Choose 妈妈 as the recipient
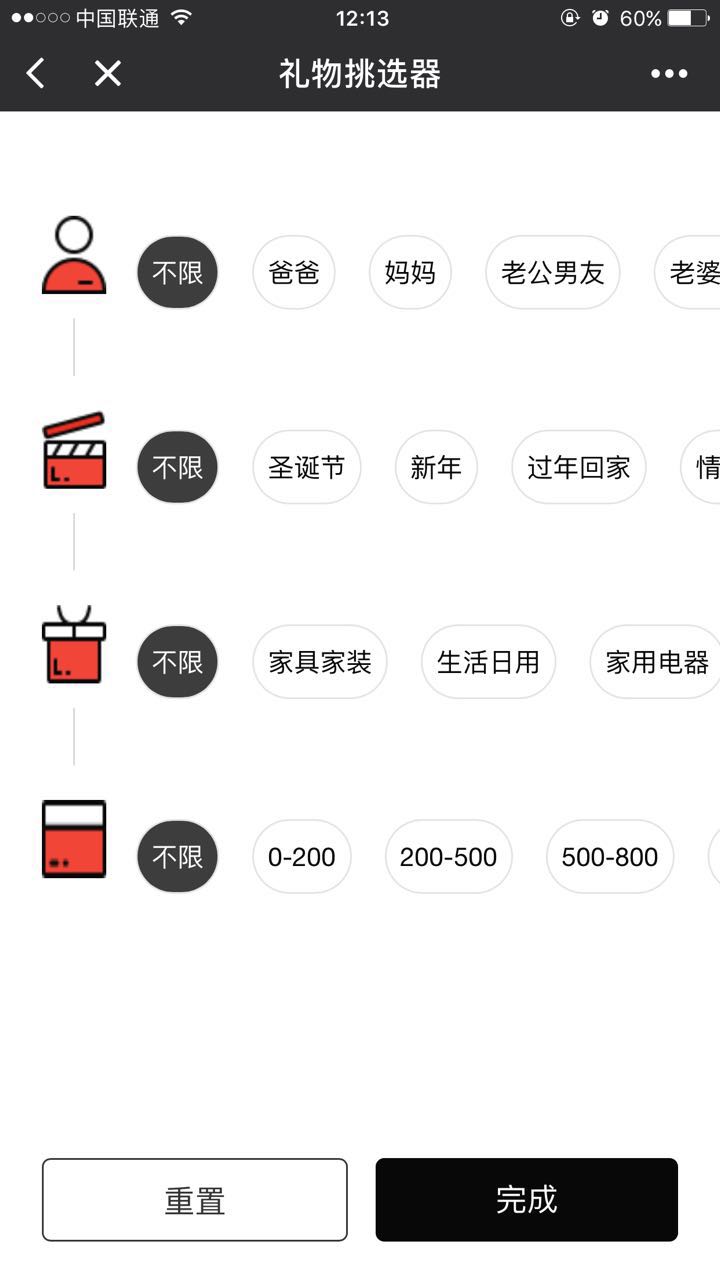This screenshot has width=720, height=1280. coord(410,272)
